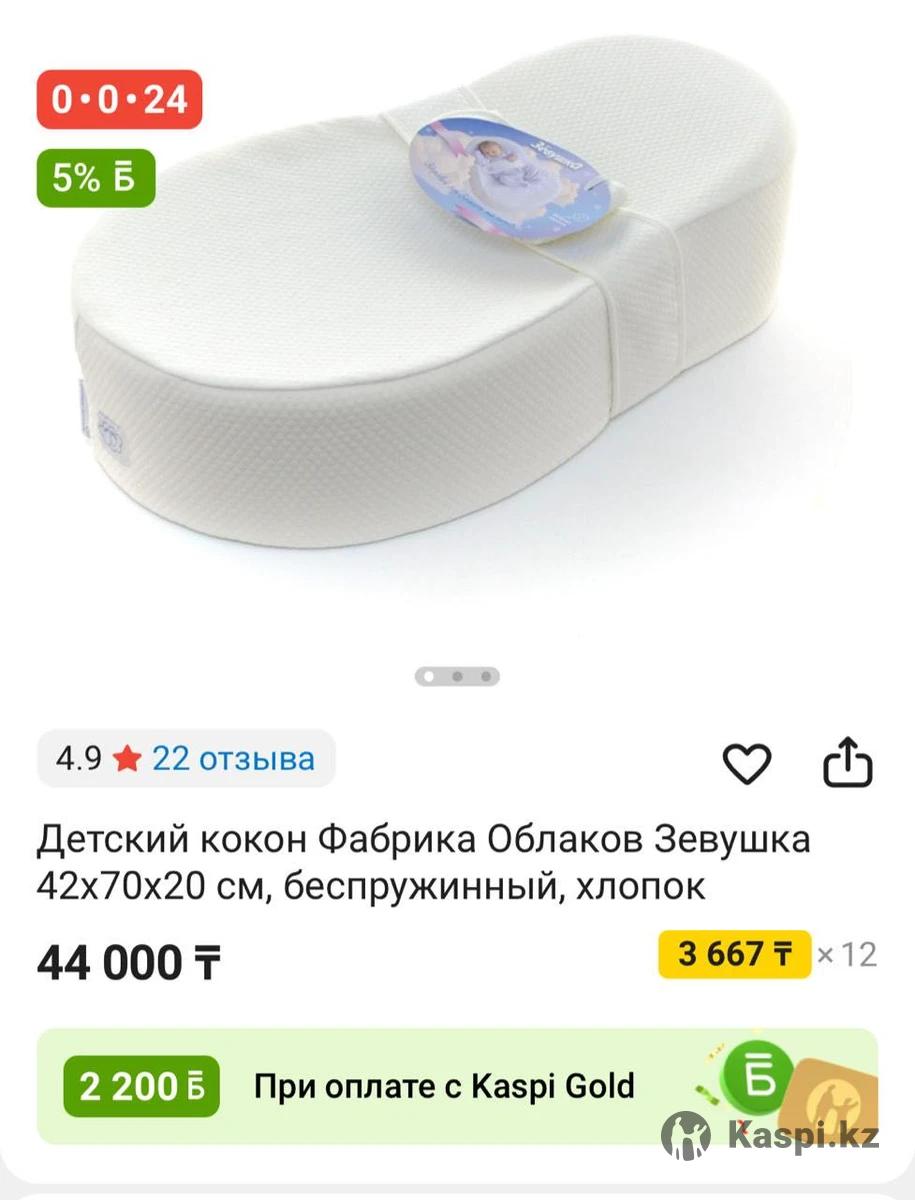The image size is (915, 1200).
Task: Add this cocoon to favorites with the heart
Action: coord(747,765)
